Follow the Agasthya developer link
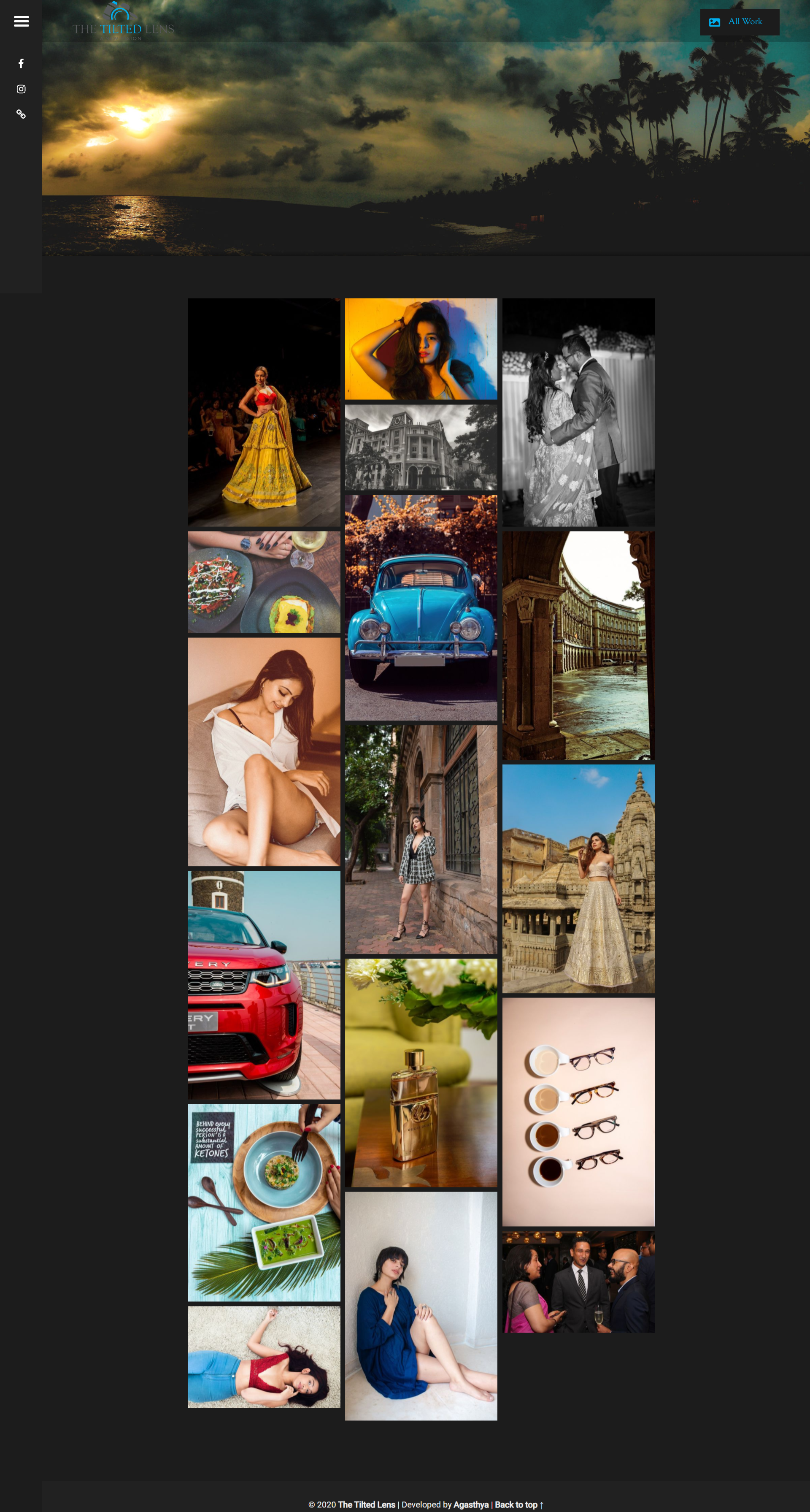The height and width of the screenshot is (1512, 810). point(470,1504)
